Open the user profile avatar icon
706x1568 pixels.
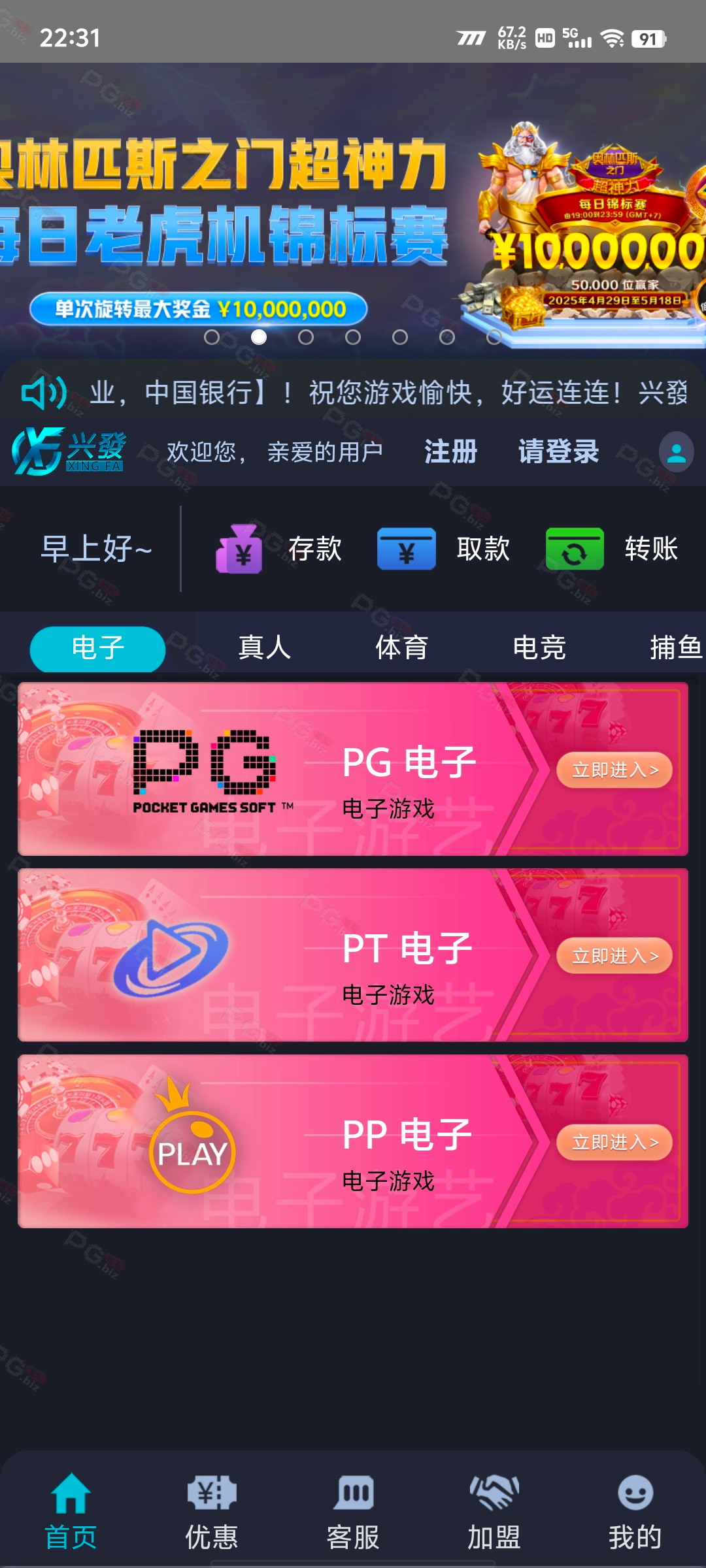click(676, 452)
